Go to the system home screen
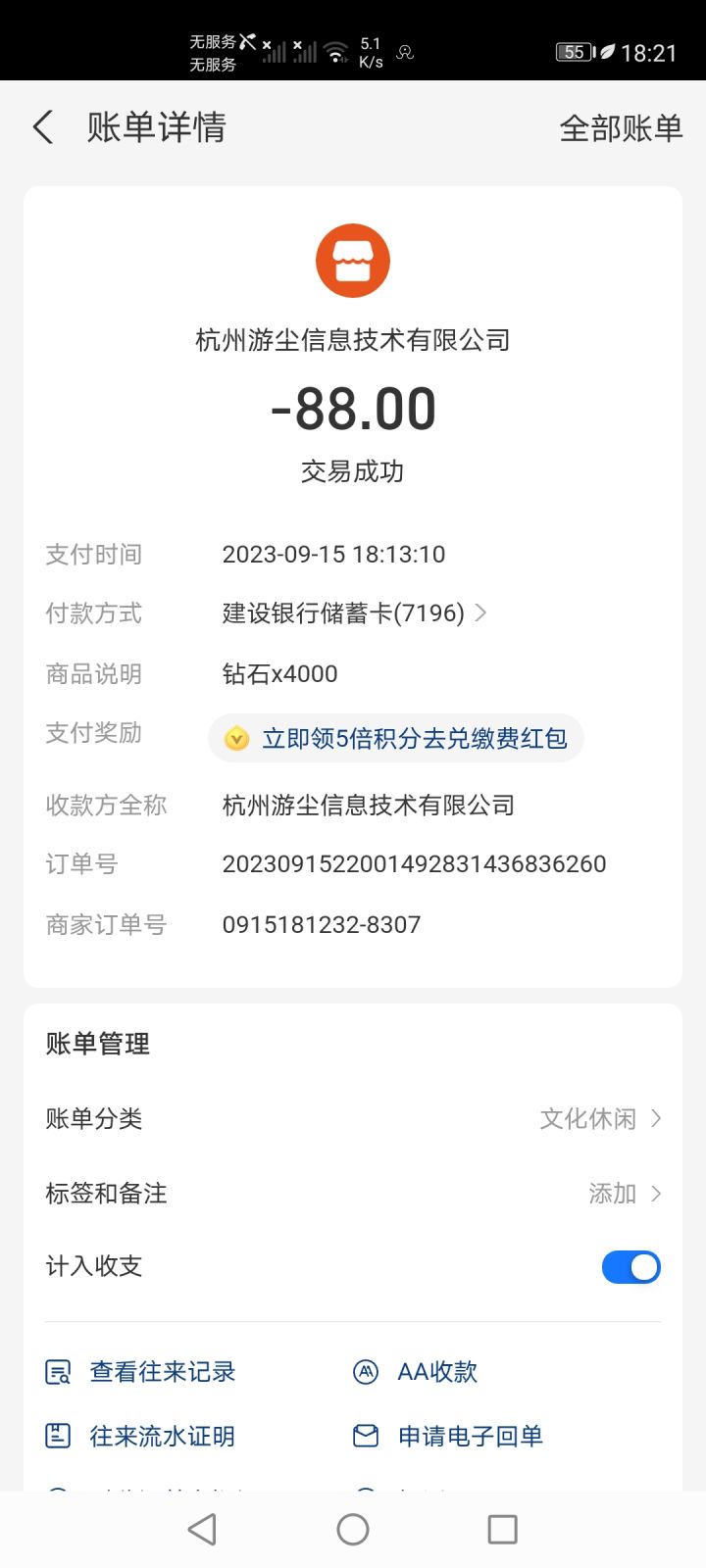Screen dimensions: 706x1568 [x=353, y=1529]
